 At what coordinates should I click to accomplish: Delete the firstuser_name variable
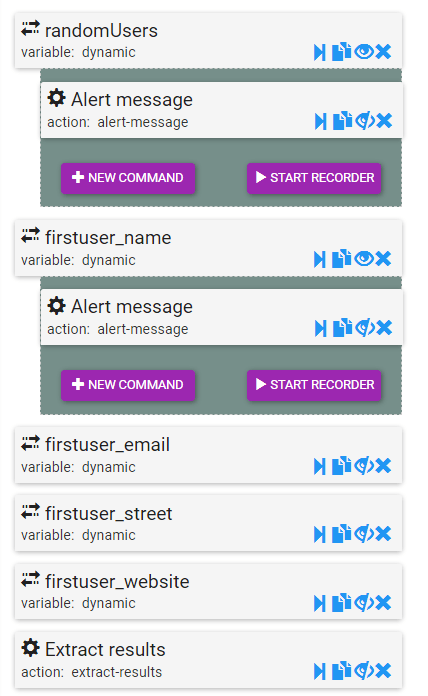pyautogui.click(x=383, y=258)
